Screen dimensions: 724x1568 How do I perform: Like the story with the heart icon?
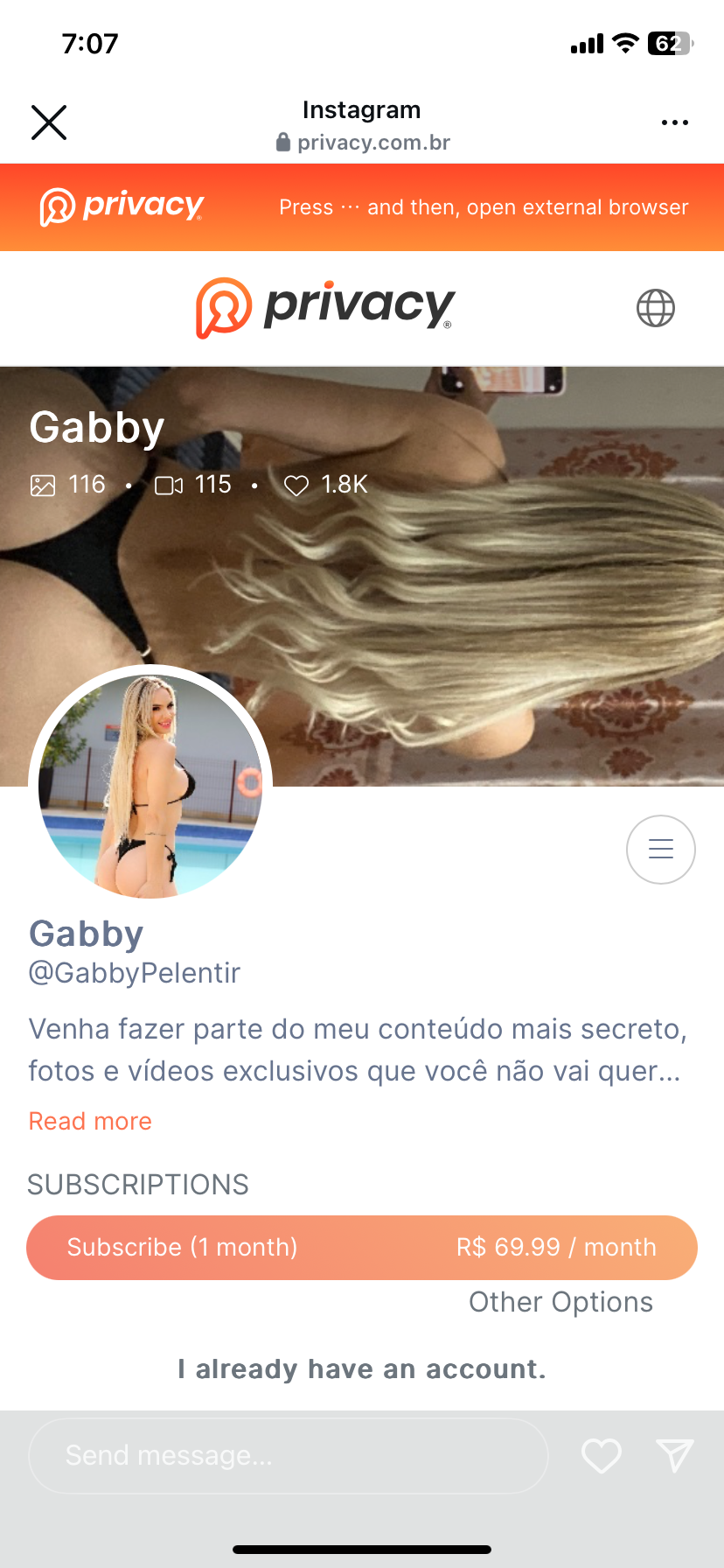point(602,1456)
